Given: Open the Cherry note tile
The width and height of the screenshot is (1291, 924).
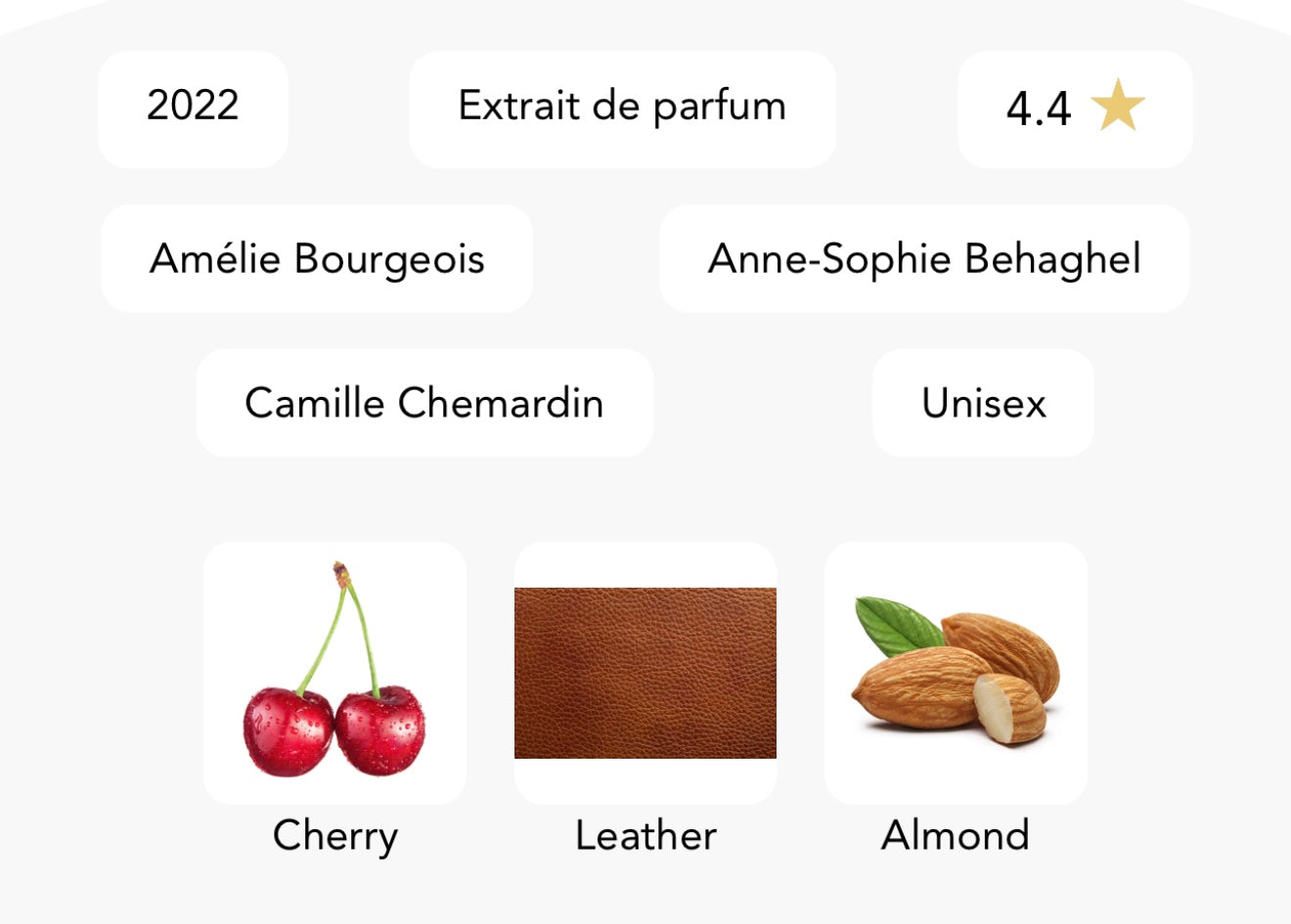Looking at the screenshot, I should [x=334, y=673].
